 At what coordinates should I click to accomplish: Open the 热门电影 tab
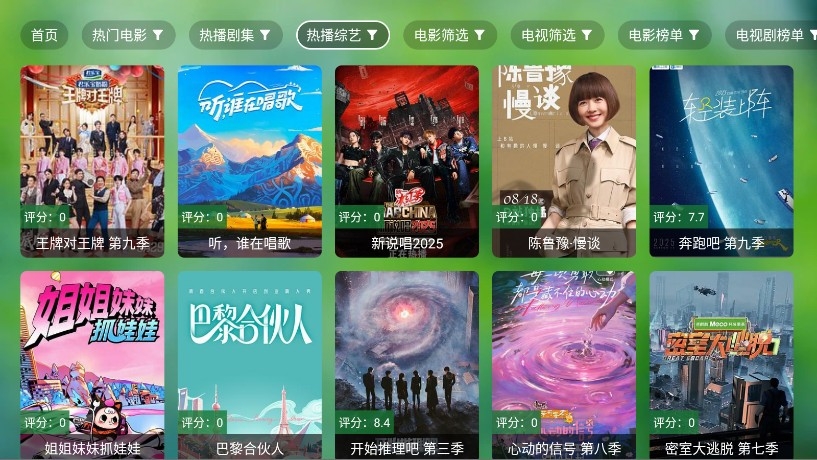128,35
